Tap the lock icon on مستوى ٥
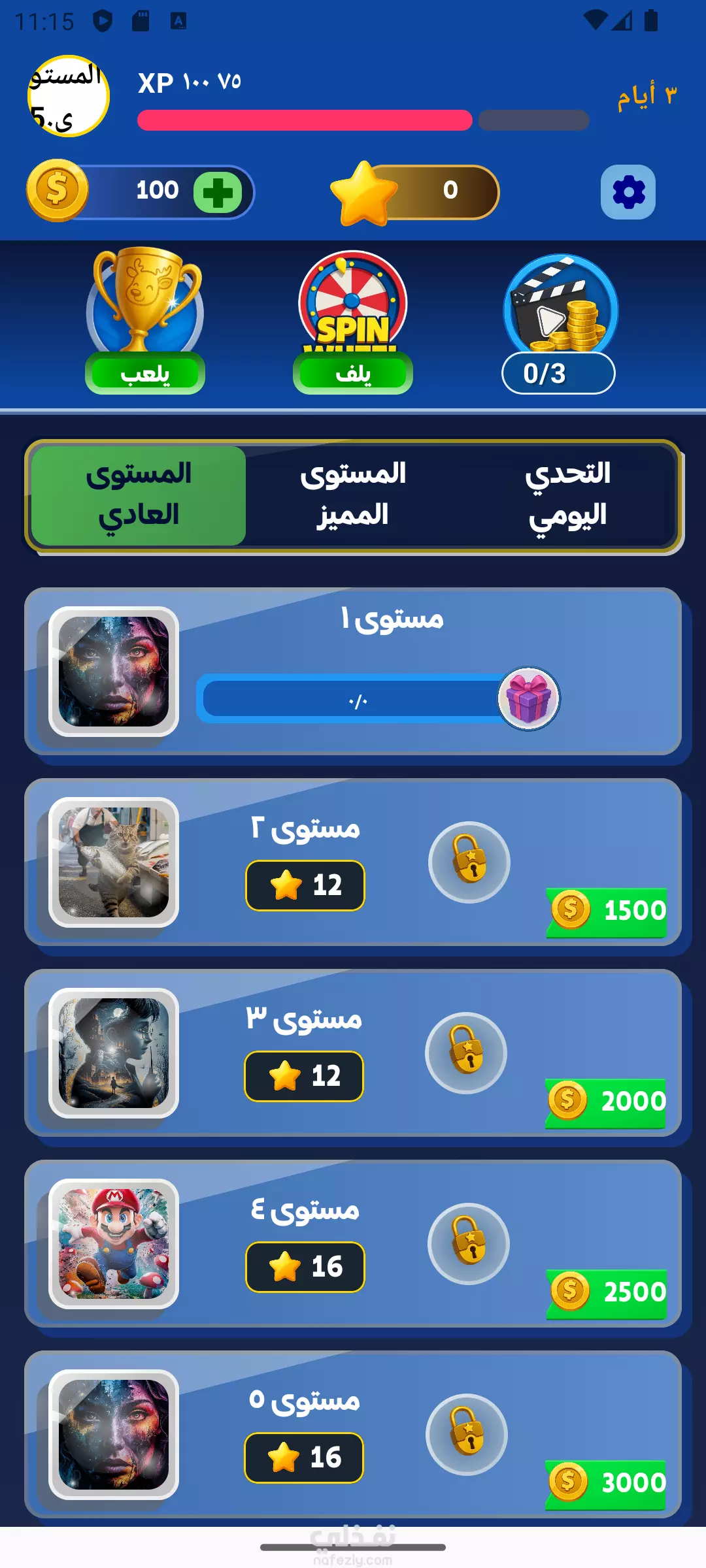 click(467, 1435)
